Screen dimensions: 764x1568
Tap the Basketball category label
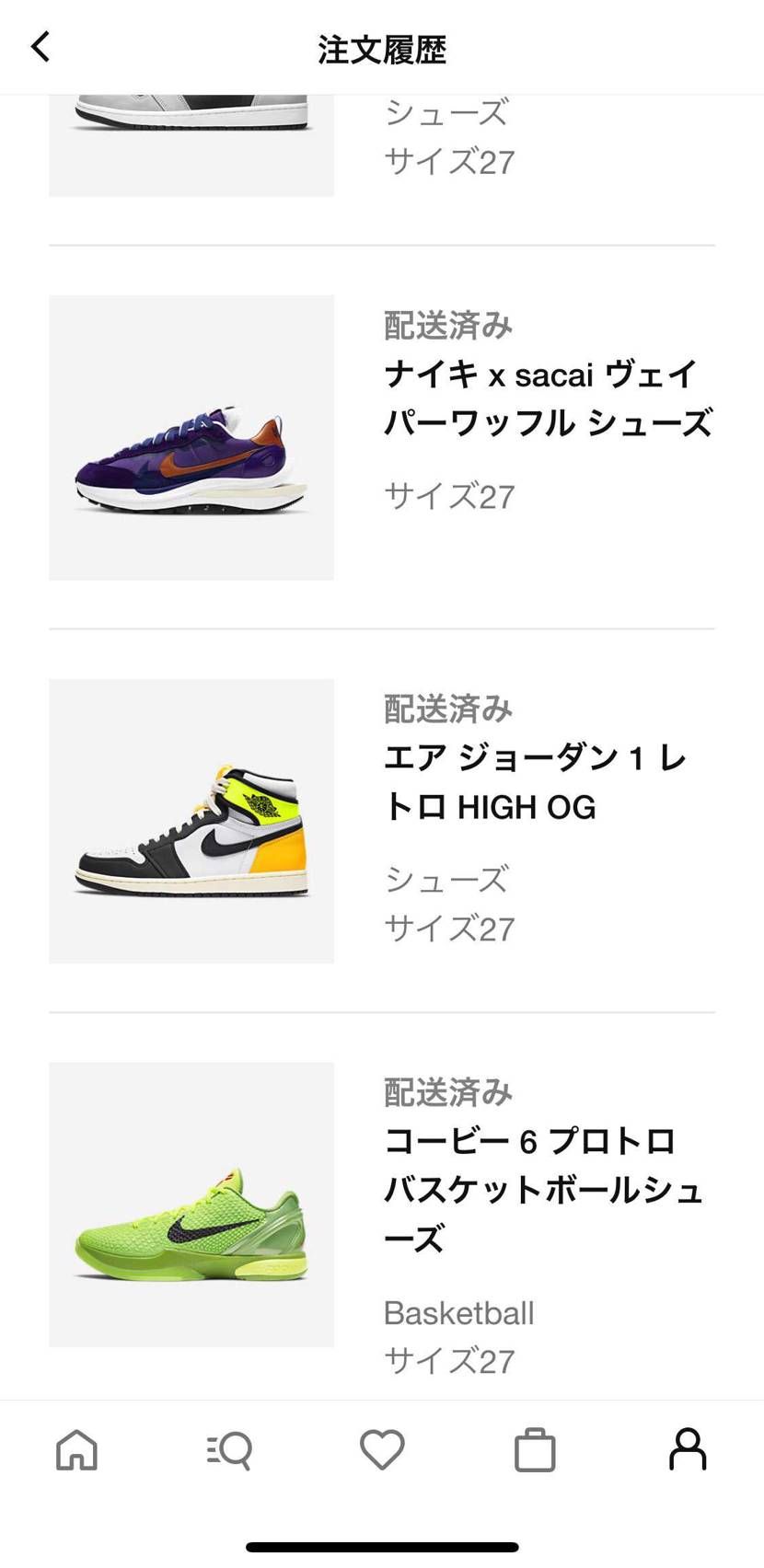[459, 1313]
